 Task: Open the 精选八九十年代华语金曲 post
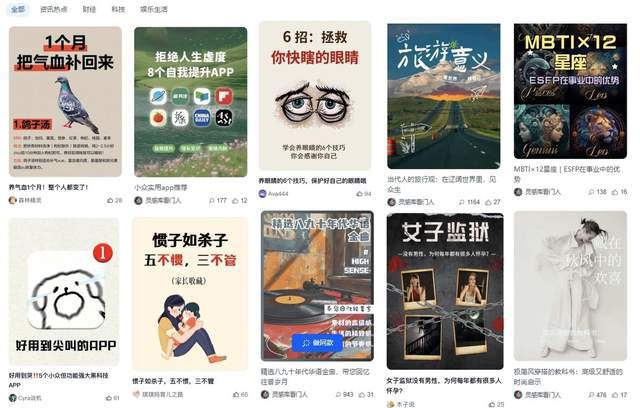coord(316,289)
